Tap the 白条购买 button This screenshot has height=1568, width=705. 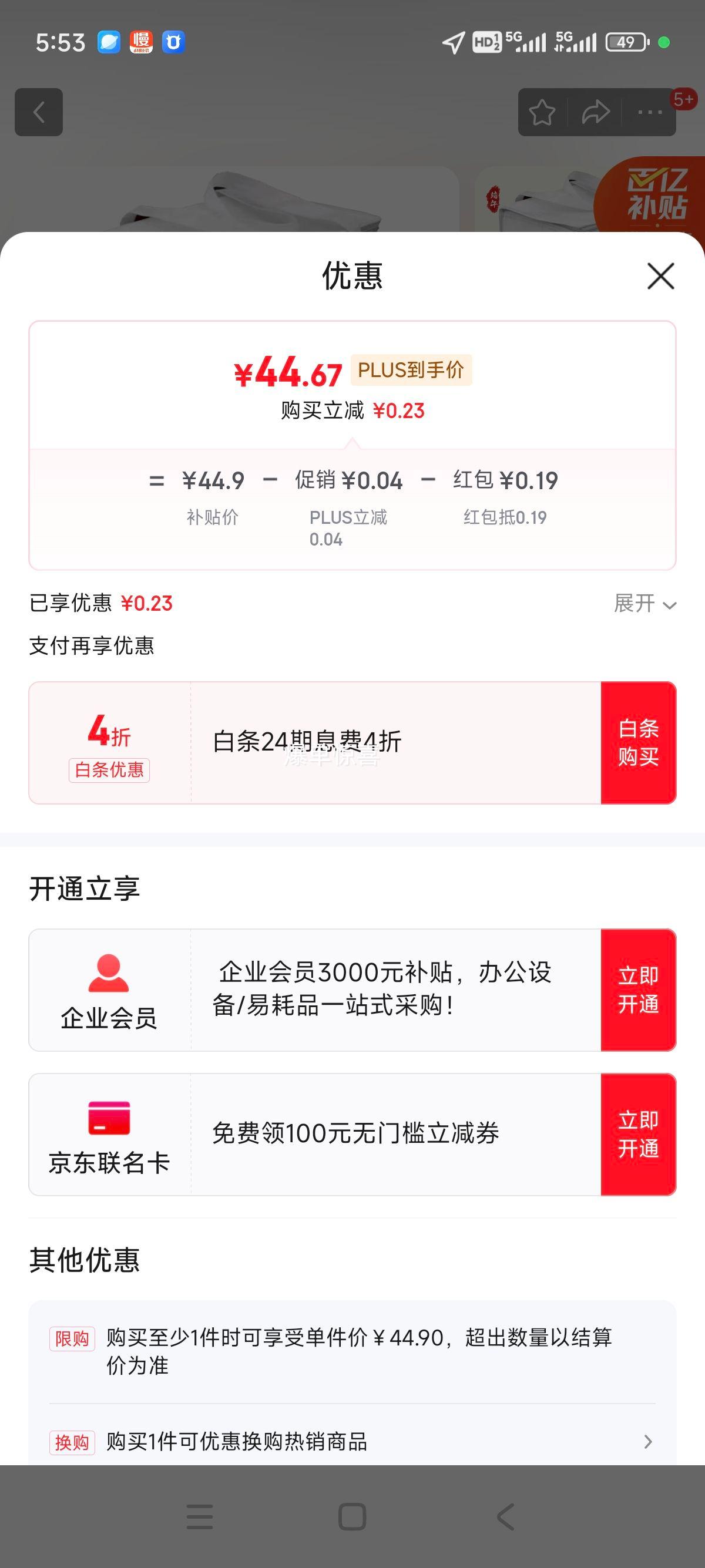pyautogui.click(x=638, y=743)
